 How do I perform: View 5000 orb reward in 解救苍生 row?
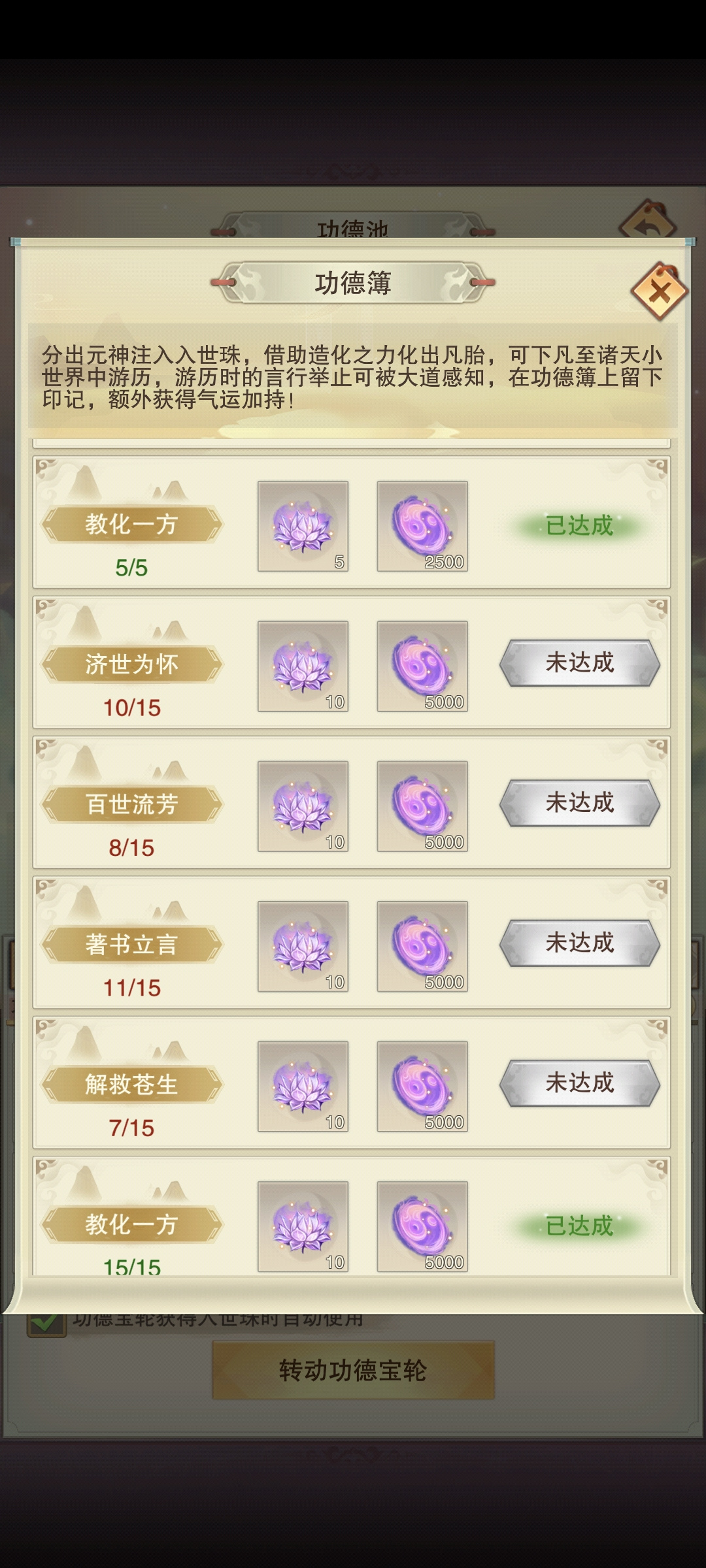422,1086
